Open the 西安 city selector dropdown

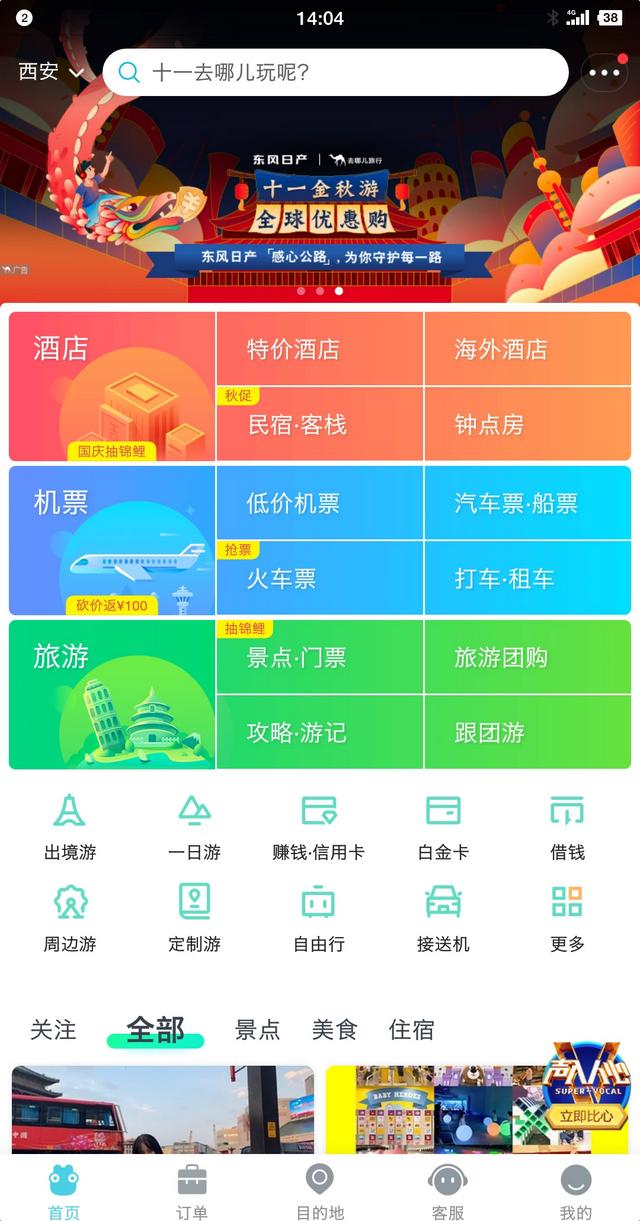point(50,72)
